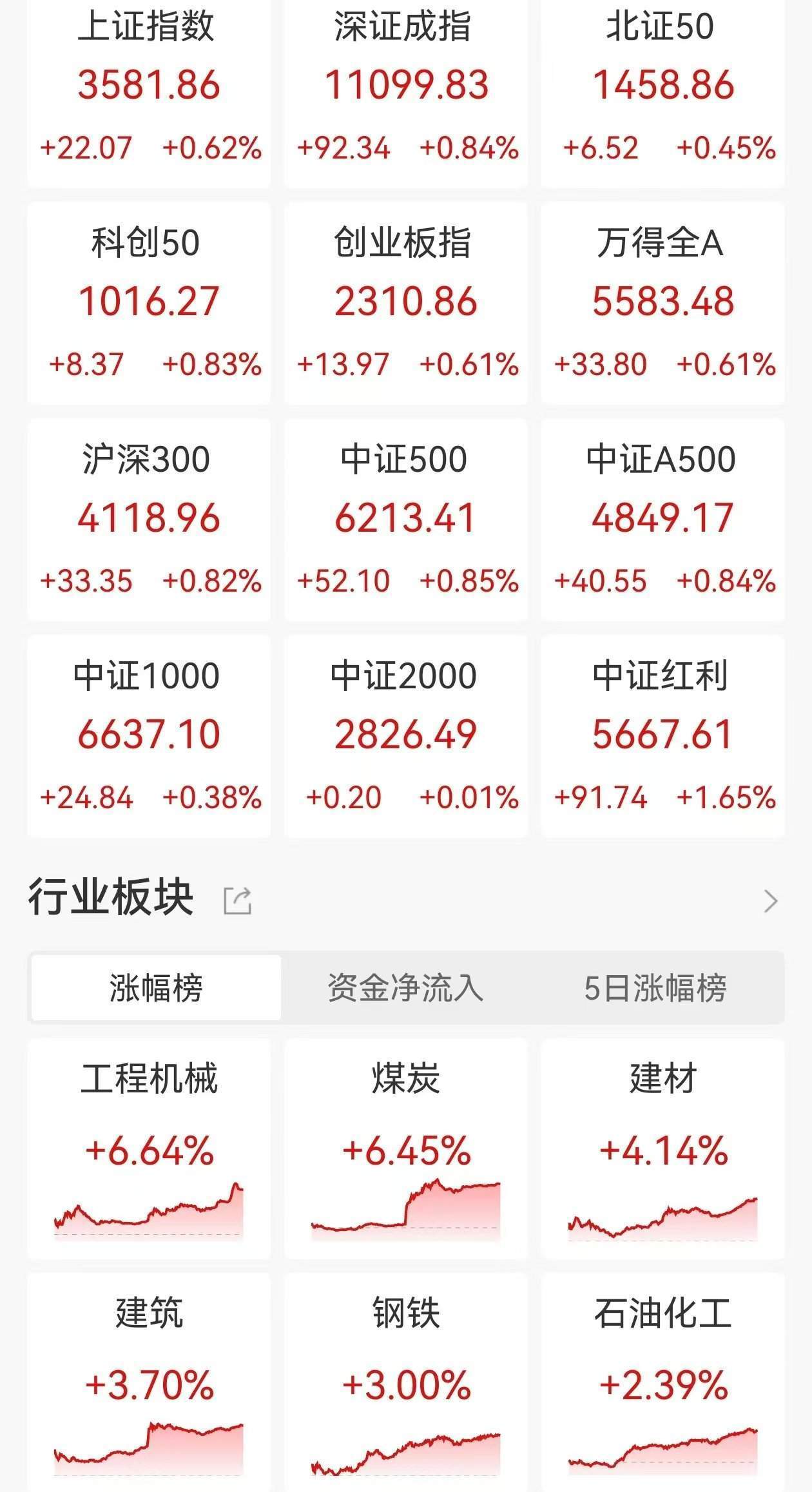View the 北证50 index details
Screen dimensions: 812x1492
[662, 92]
